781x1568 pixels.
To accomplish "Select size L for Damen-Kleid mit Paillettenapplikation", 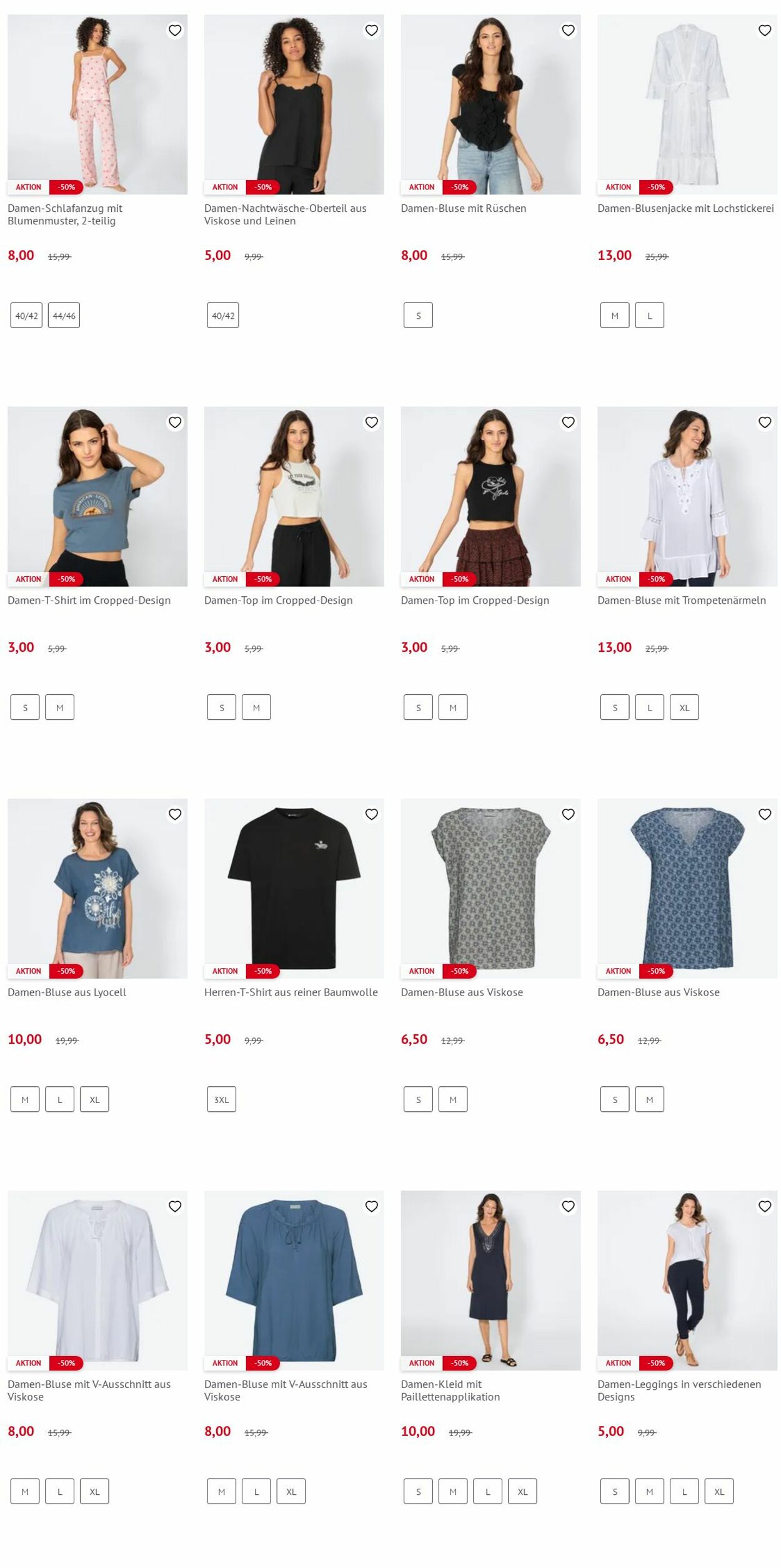I will click(x=487, y=1491).
